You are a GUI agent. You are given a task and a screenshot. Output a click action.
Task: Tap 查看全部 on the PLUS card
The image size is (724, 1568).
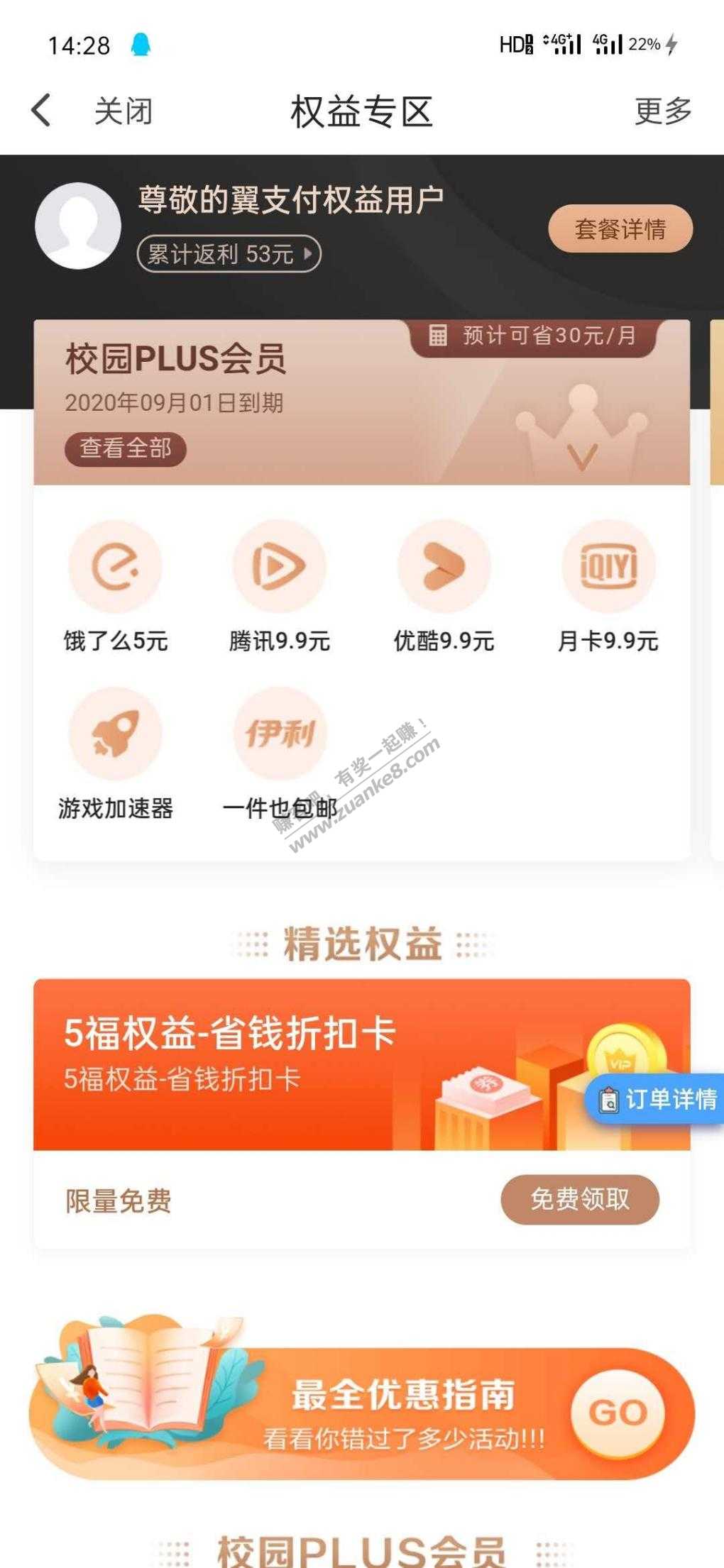click(125, 448)
